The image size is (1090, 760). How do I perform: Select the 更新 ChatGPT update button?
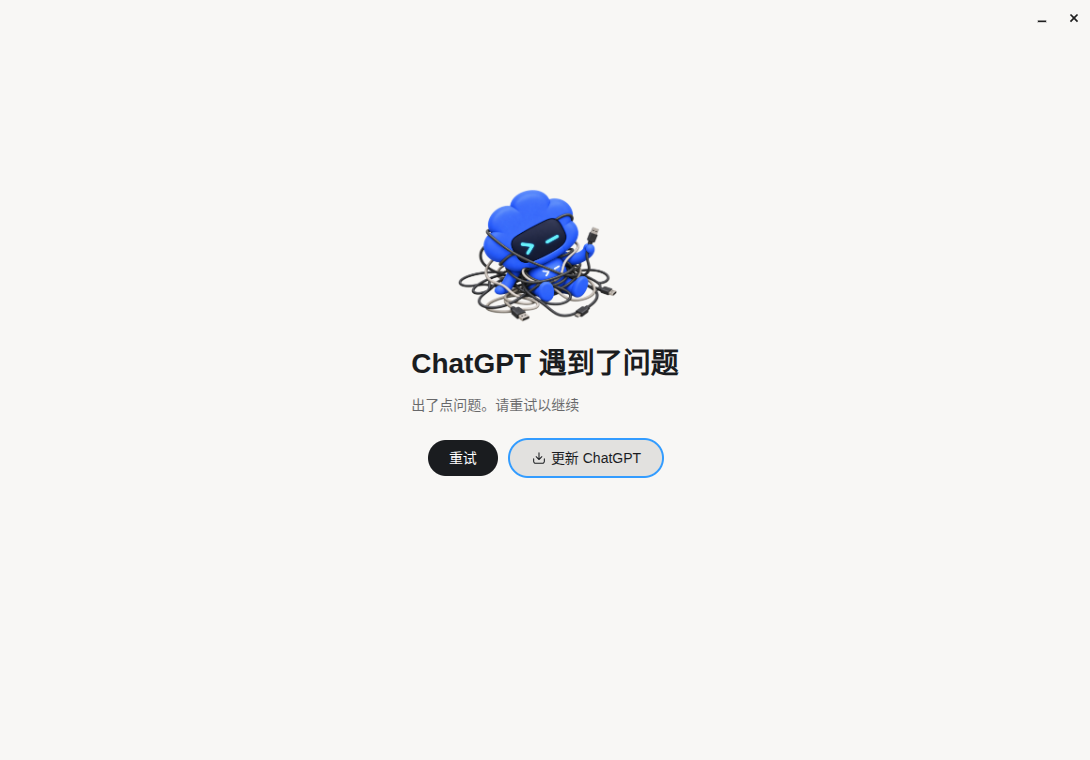point(586,458)
